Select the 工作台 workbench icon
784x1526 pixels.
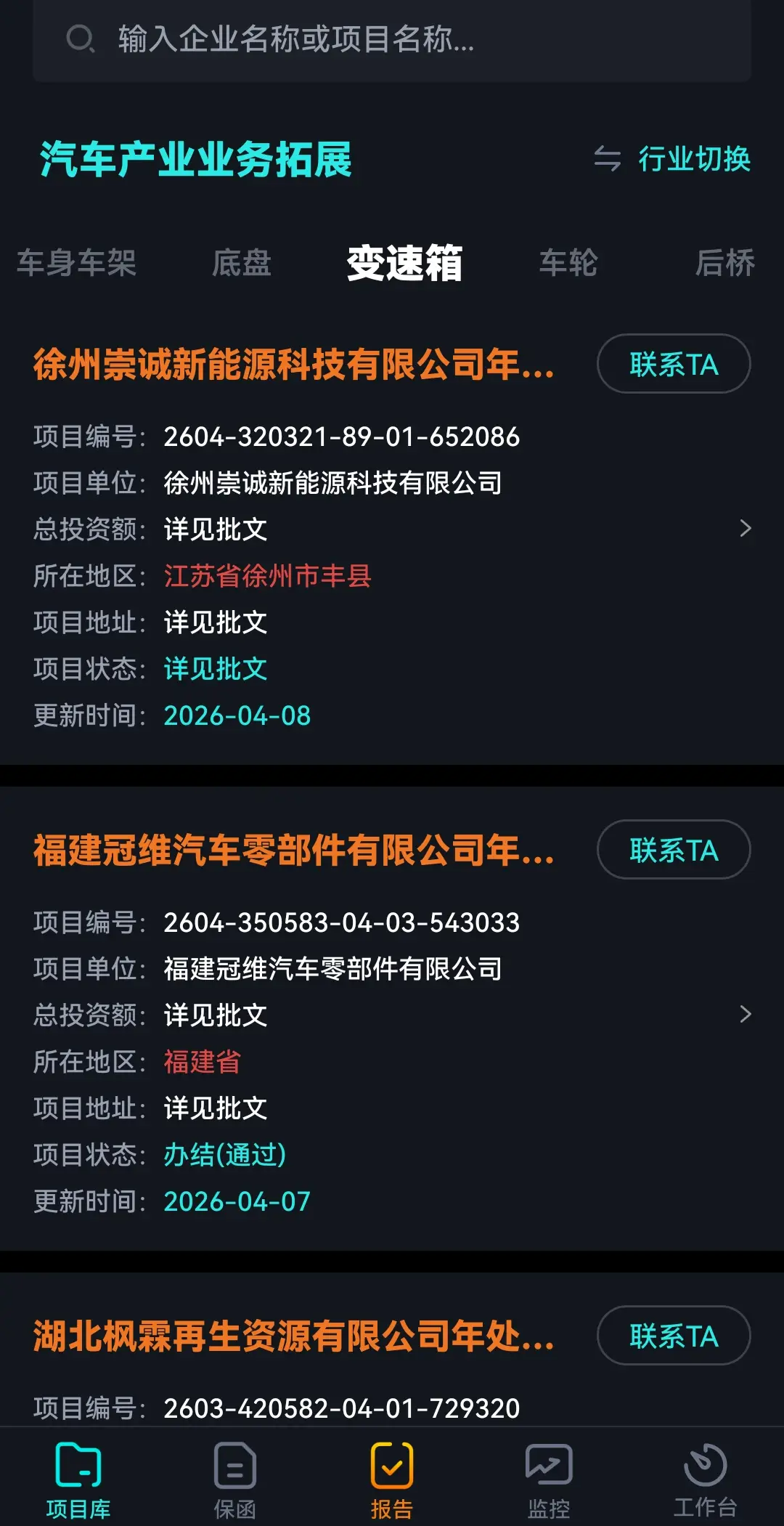(704, 1474)
